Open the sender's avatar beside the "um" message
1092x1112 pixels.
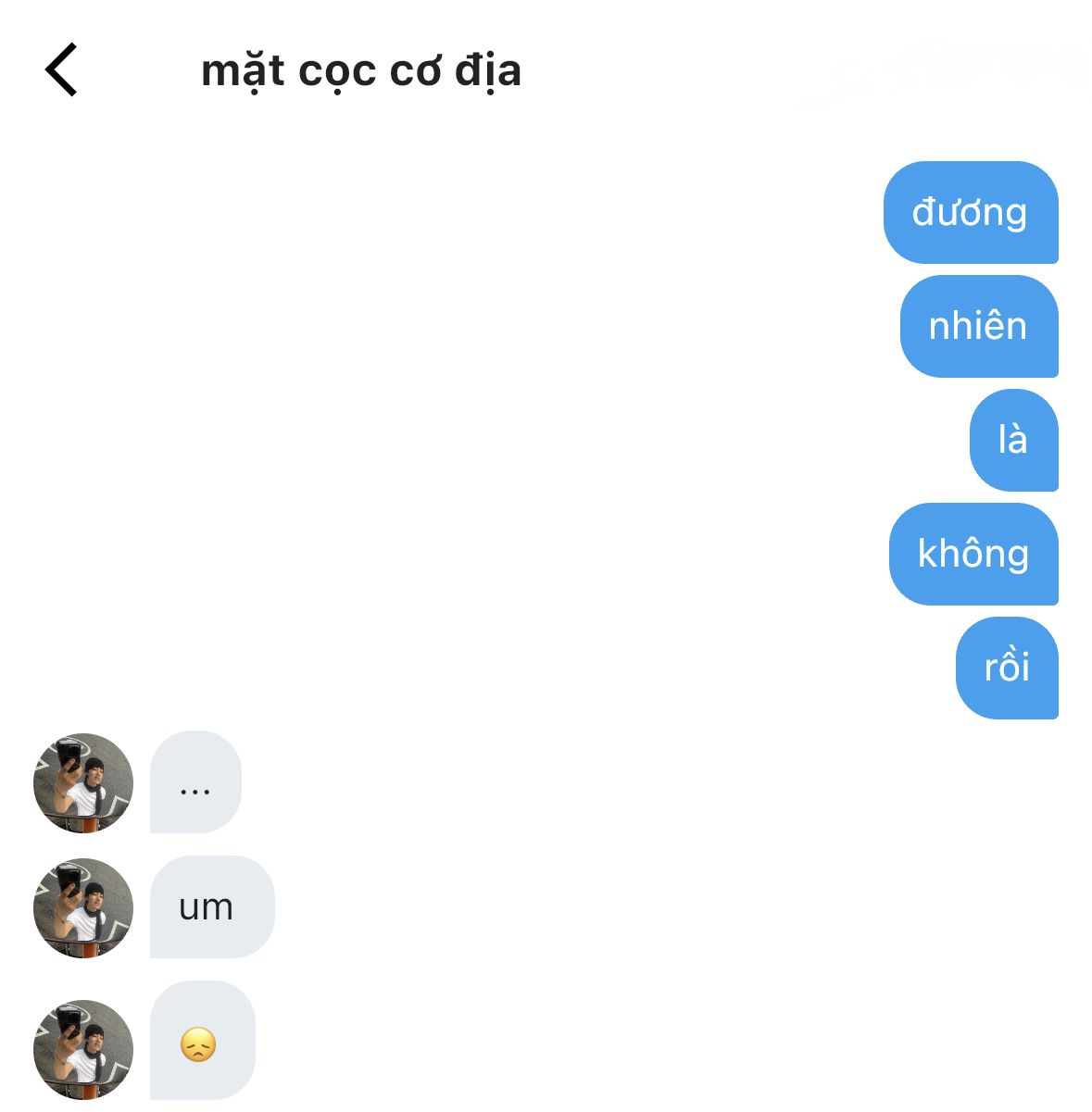click(x=83, y=907)
